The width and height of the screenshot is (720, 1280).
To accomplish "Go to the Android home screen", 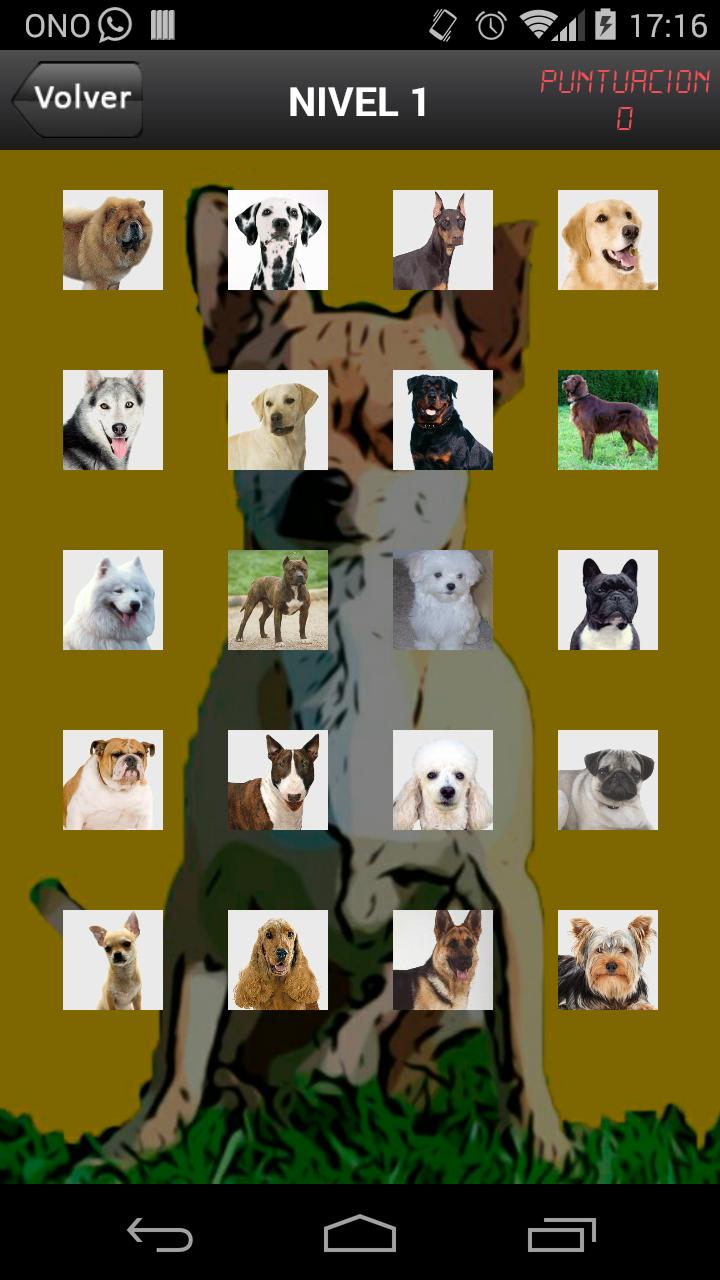I will 360,1235.
